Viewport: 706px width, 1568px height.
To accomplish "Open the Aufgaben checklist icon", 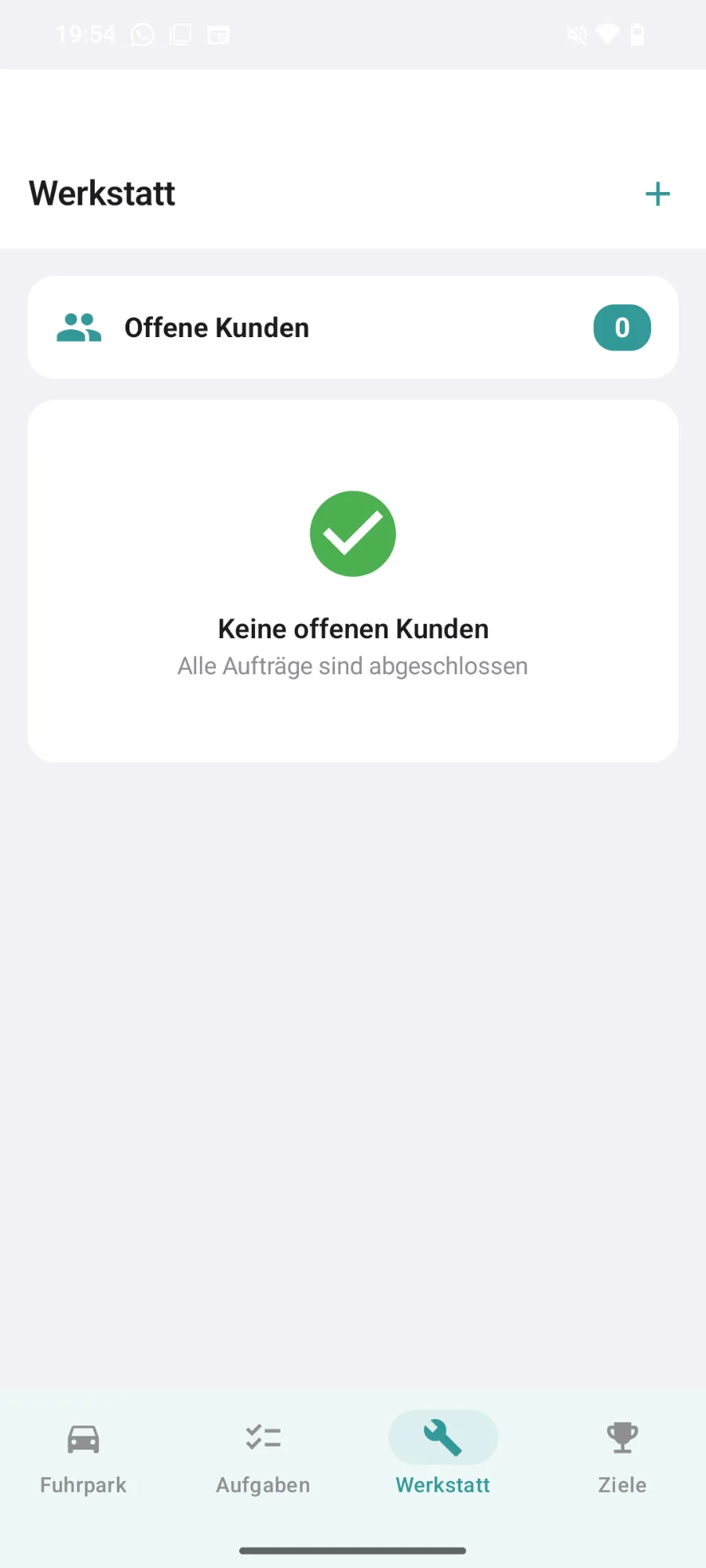I will (x=262, y=1437).
